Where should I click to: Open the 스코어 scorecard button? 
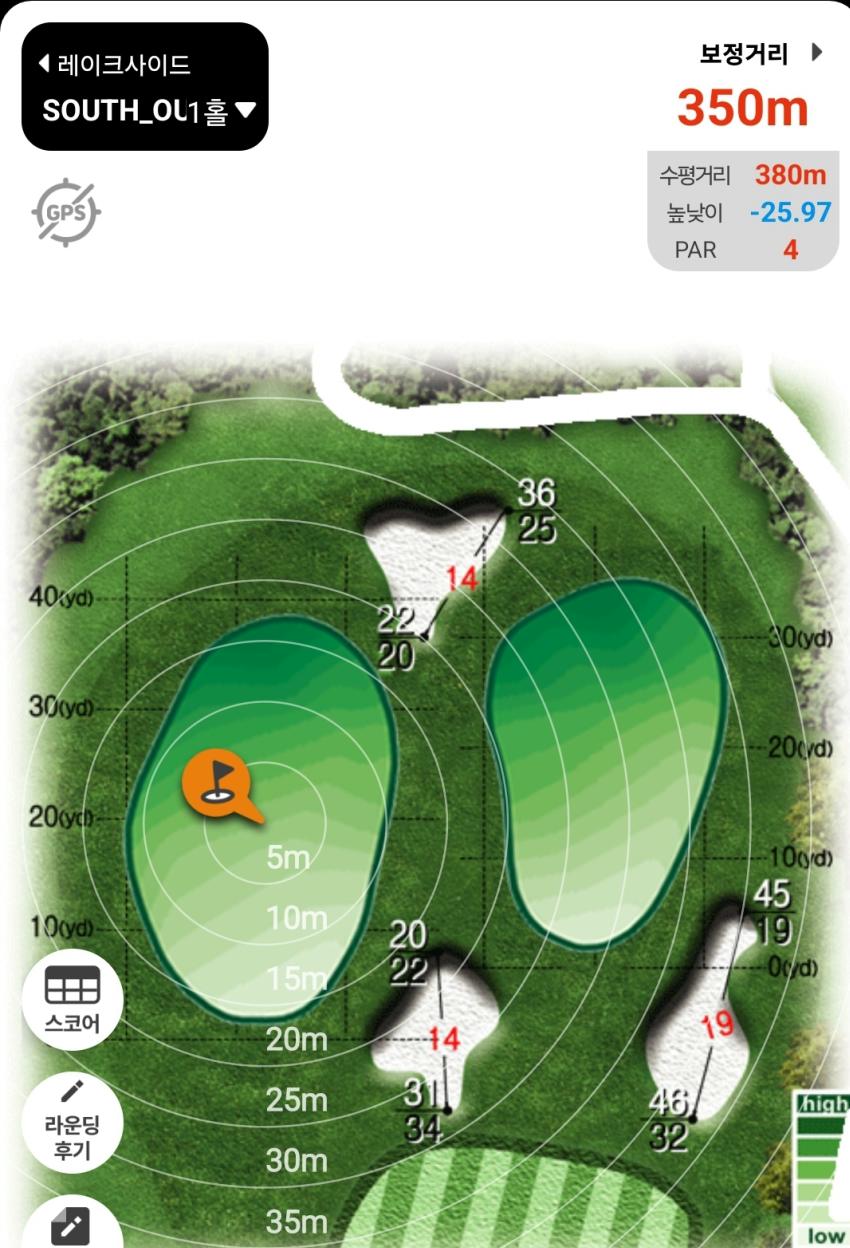click(x=72, y=998)
